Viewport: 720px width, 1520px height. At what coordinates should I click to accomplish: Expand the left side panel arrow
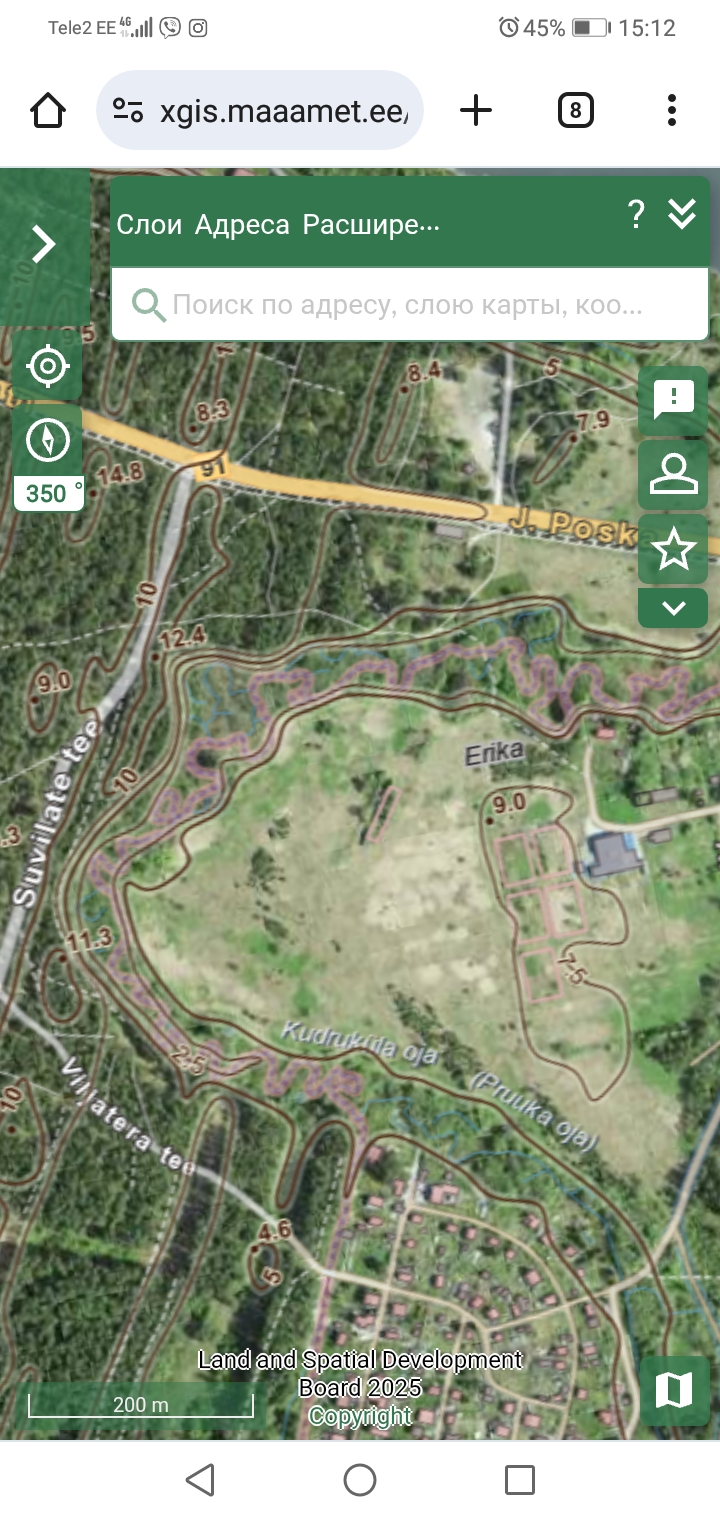[x=44, y=244]
